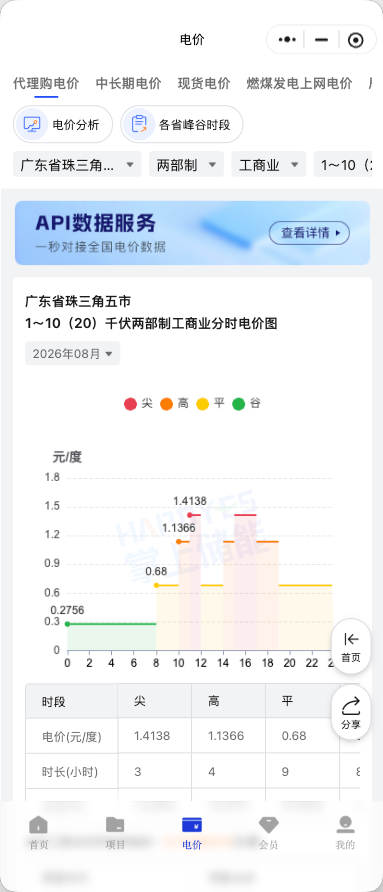Go to the 会员 tab
Screen dimensions: 383x892
(268, 833)
